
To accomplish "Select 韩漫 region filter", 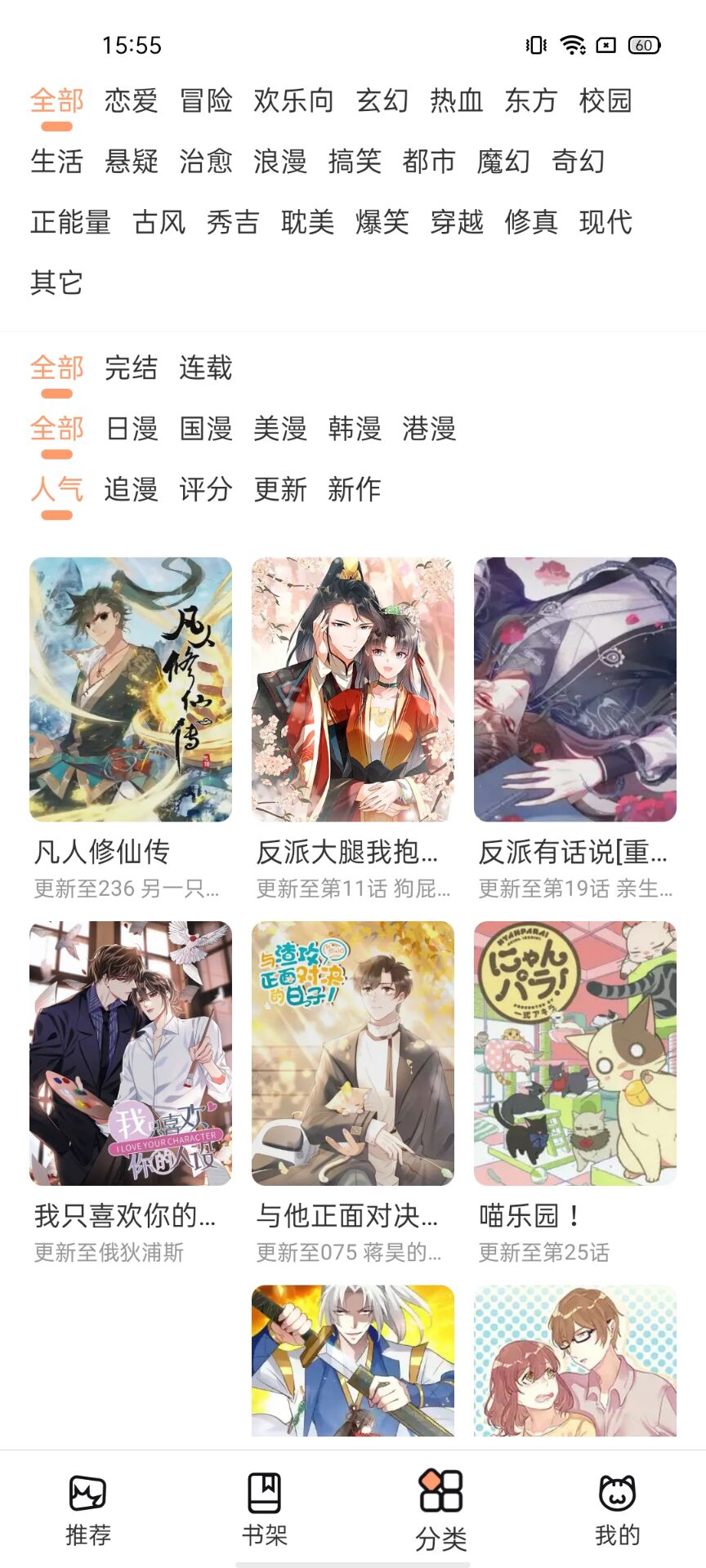I will [x=354, y=429].
